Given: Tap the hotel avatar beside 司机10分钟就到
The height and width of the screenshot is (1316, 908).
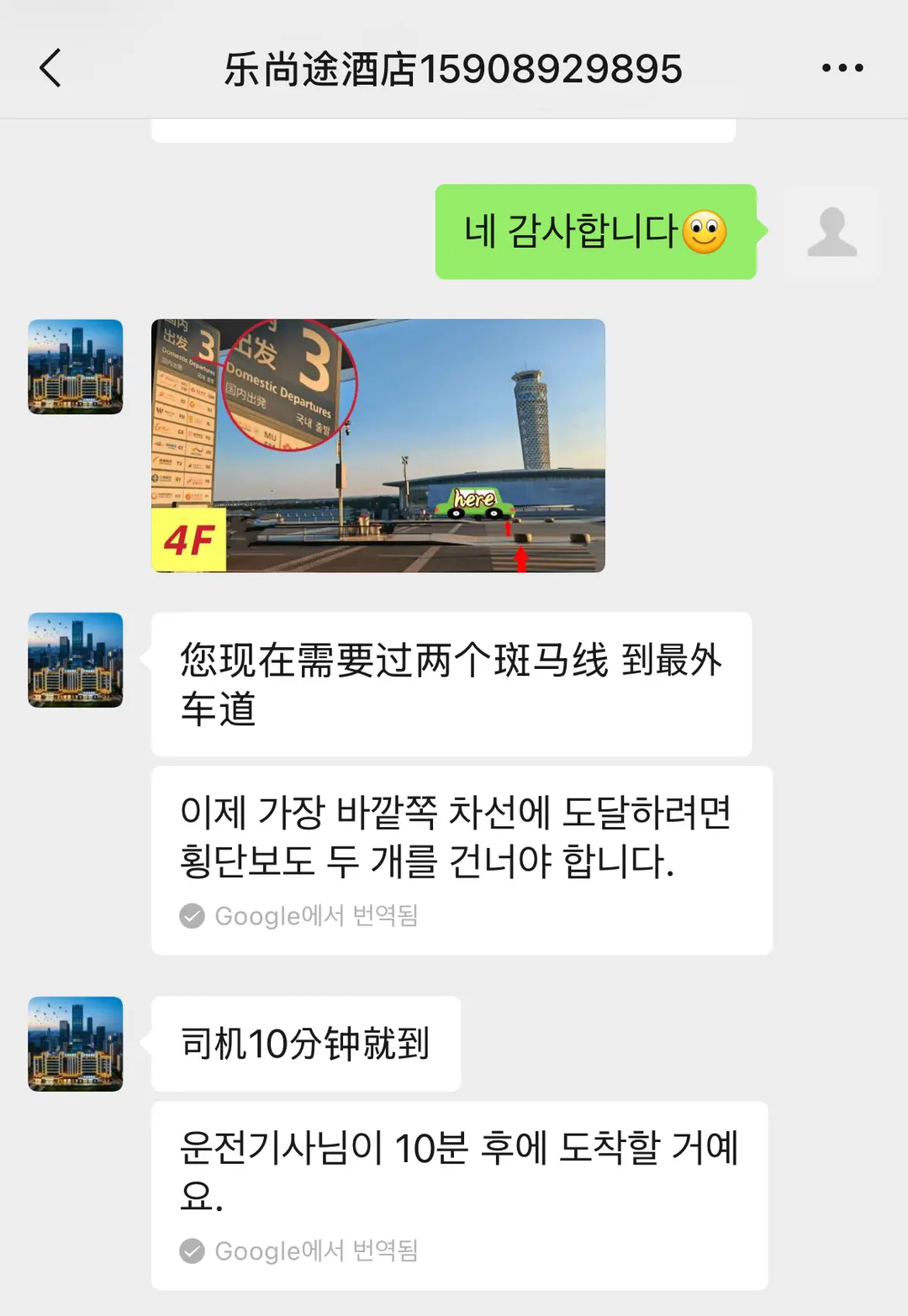Looking at the screenshot, I should tap(76, 1044).
